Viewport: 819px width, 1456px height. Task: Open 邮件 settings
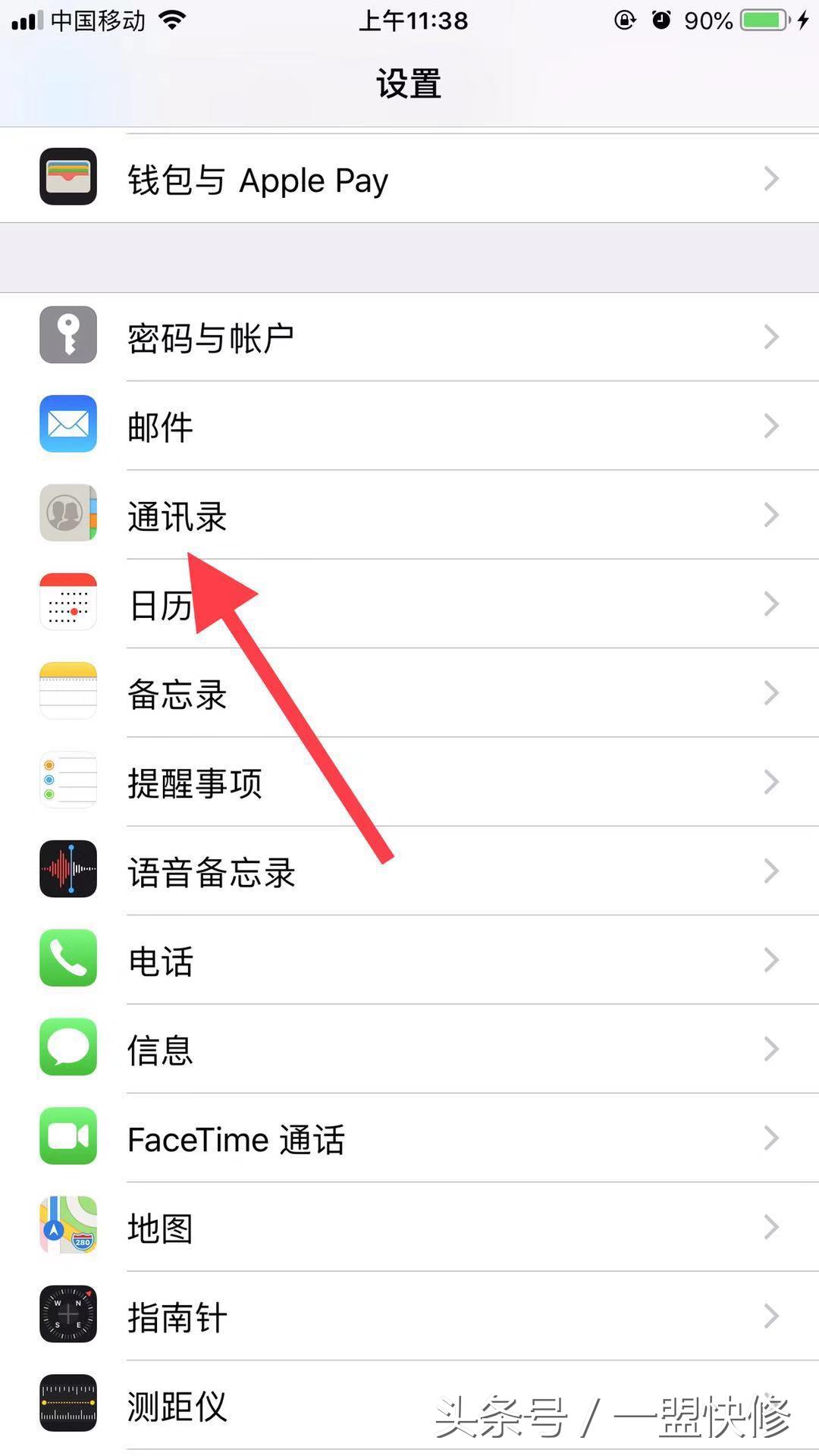point(409,425)
